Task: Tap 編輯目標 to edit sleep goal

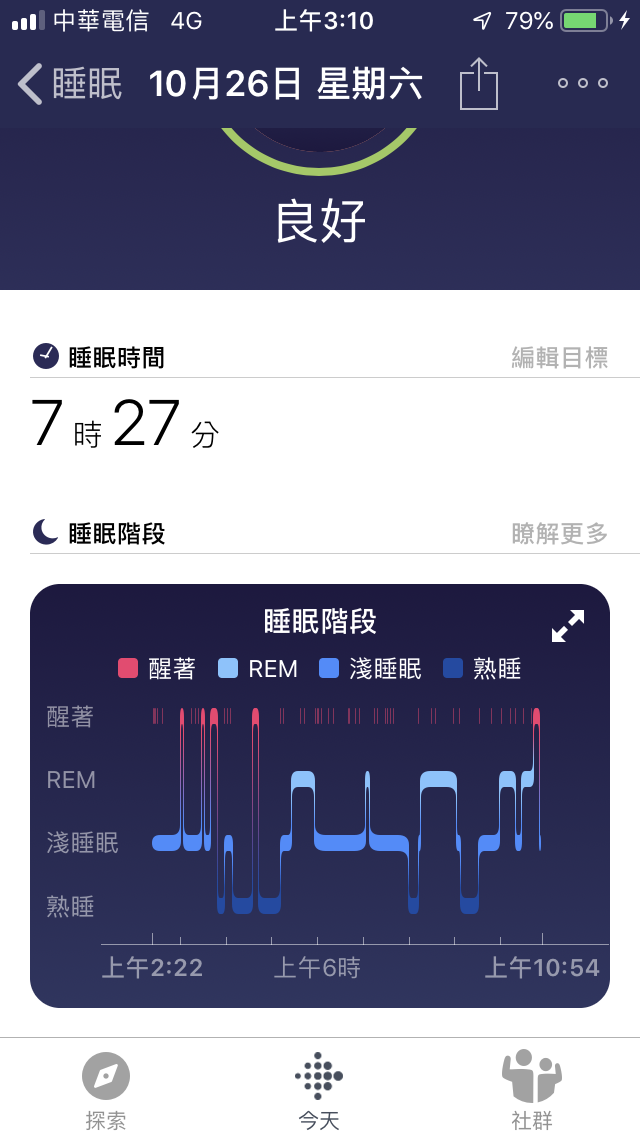Action: tap(559, 357)
